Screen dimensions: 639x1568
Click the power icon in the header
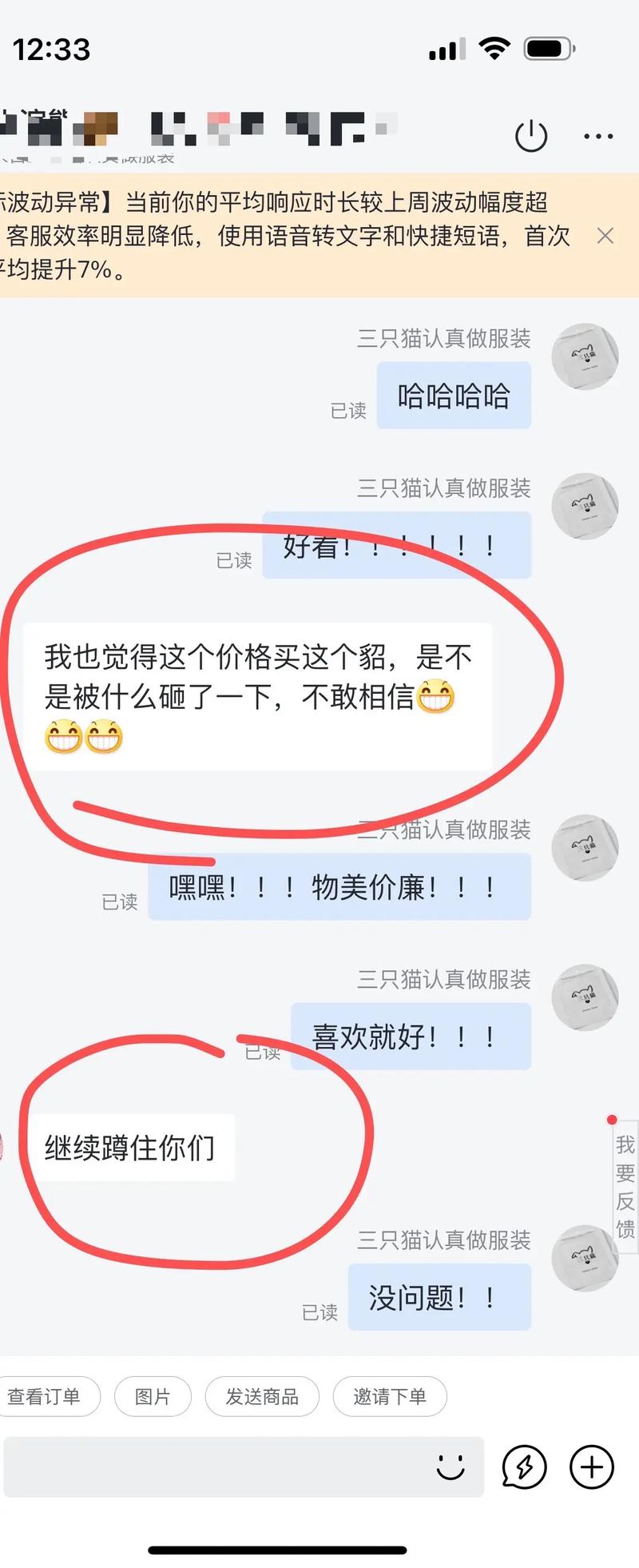pos(532,136)
